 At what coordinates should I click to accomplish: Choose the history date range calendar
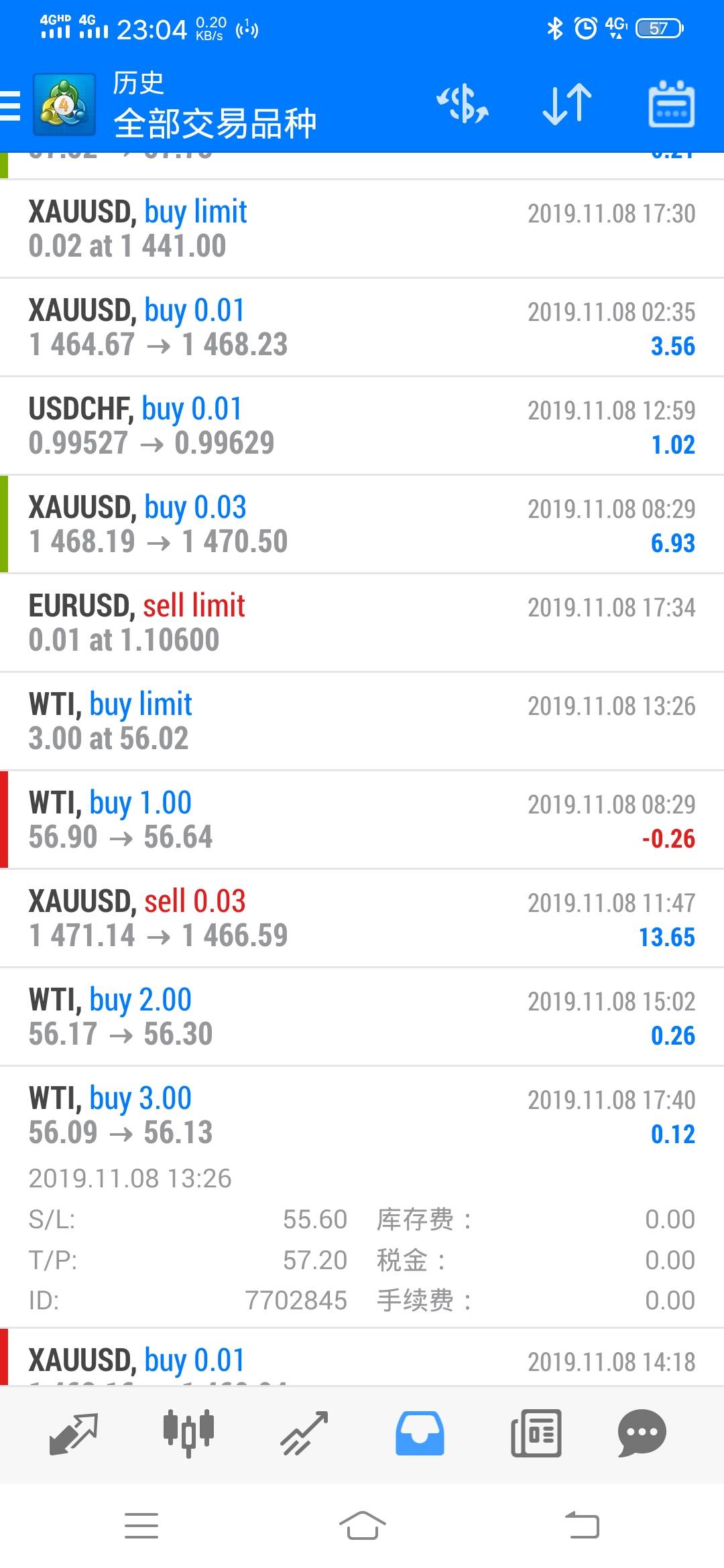[671, 105]
